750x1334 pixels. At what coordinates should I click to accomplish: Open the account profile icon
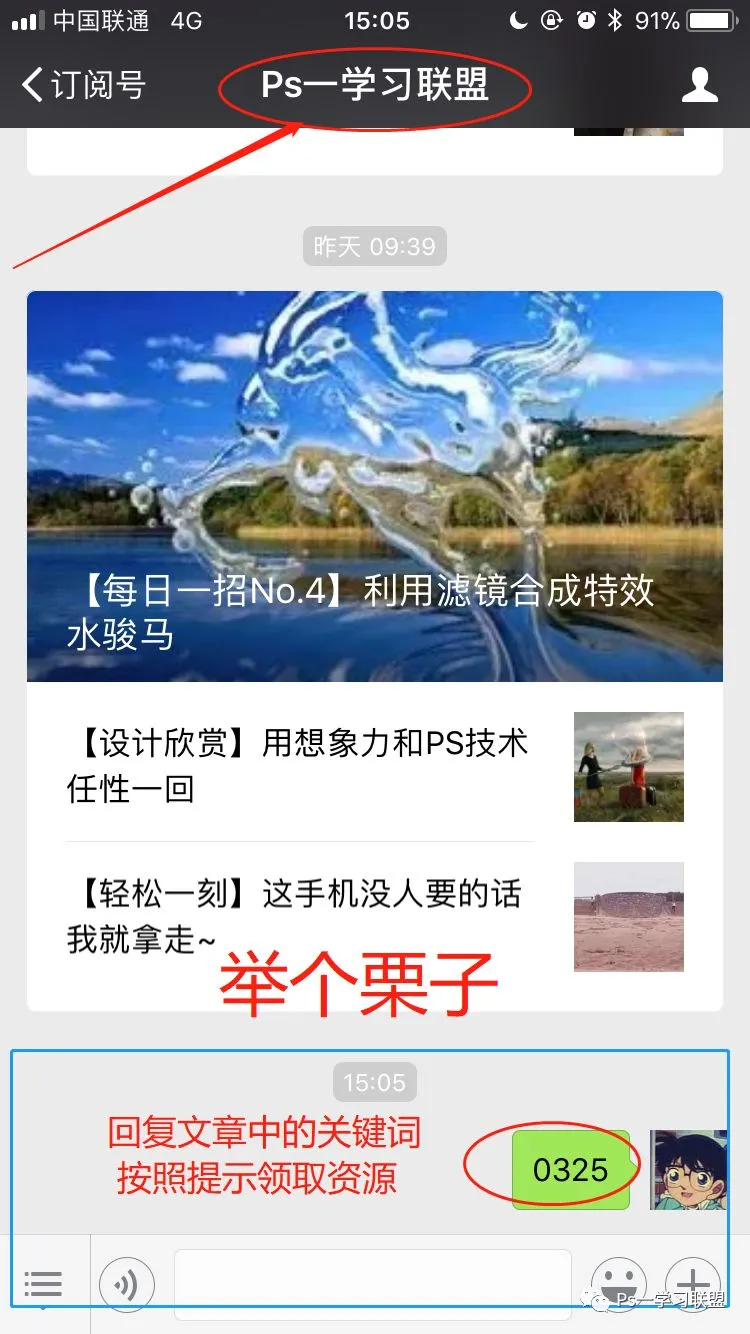(x=699, y=85)
